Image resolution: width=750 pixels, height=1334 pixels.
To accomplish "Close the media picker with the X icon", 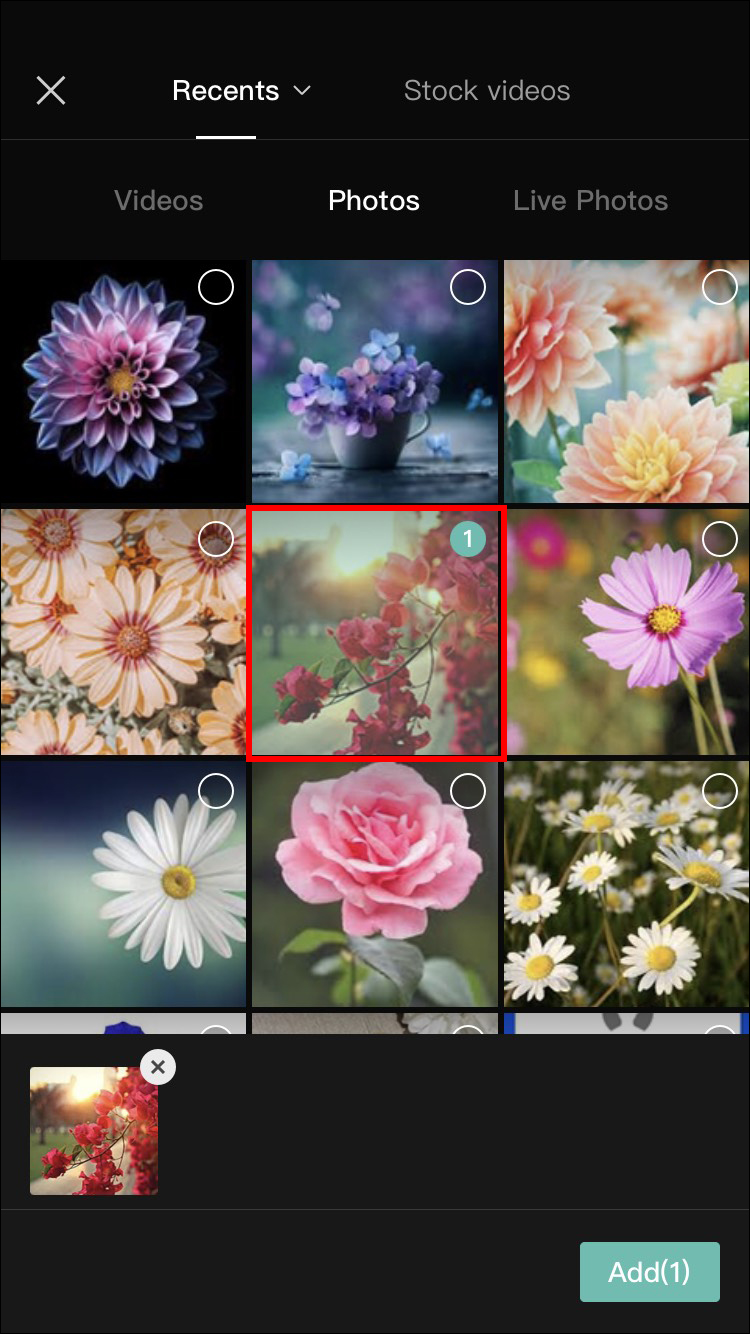I will point(50,91).
